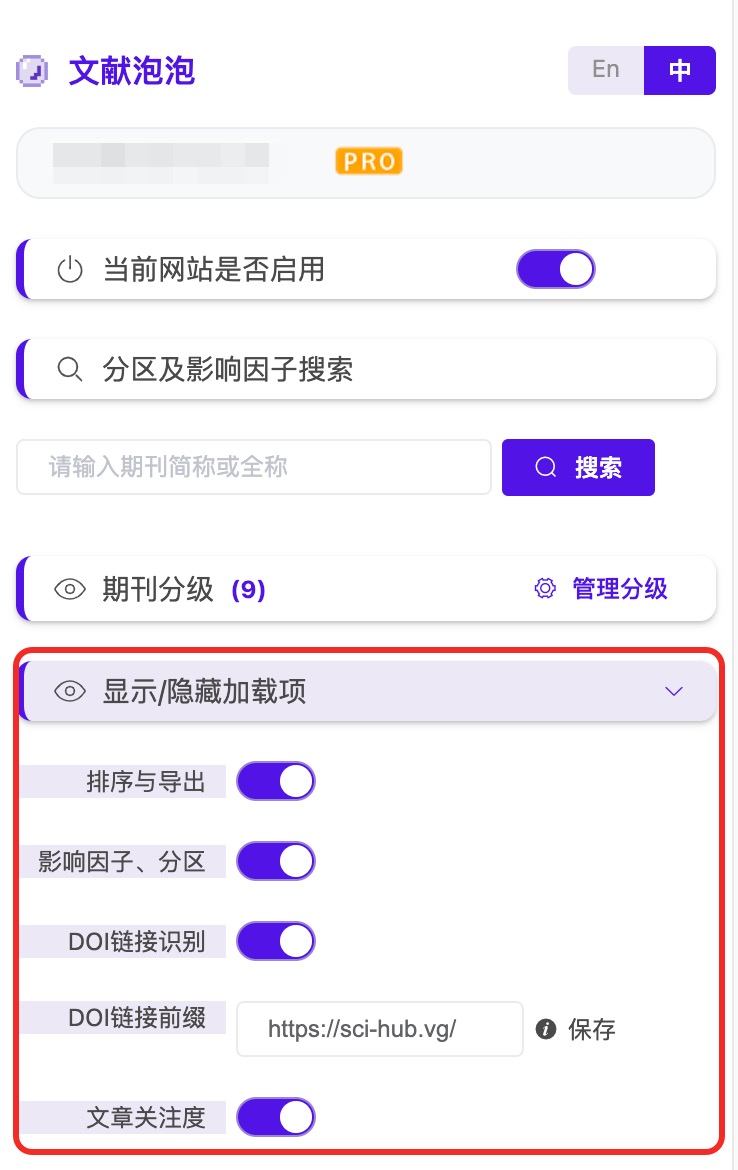
Task: Select the 中 language option
Action: point(680,70)
